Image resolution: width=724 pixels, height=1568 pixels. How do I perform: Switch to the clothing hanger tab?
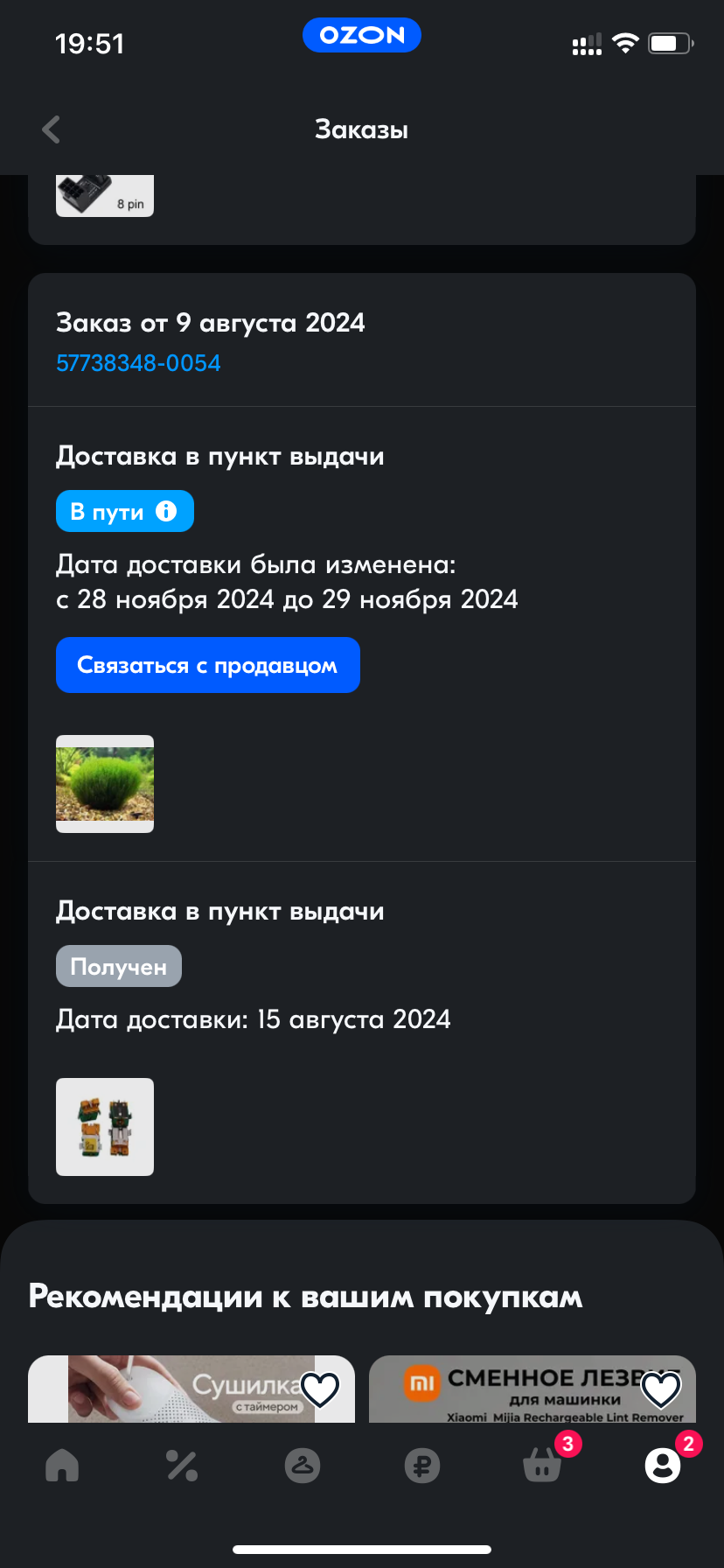pos(303,1465)
